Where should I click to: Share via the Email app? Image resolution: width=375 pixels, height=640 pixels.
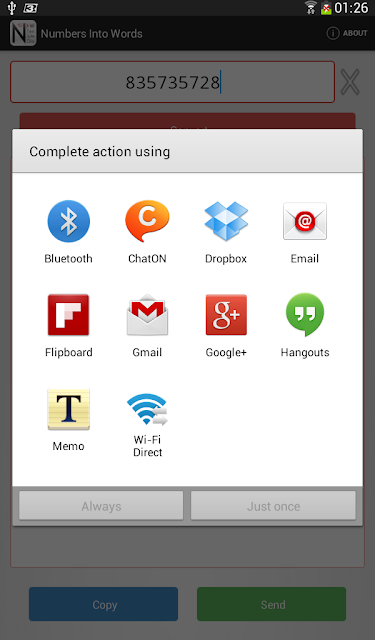(x=305, y=231)
